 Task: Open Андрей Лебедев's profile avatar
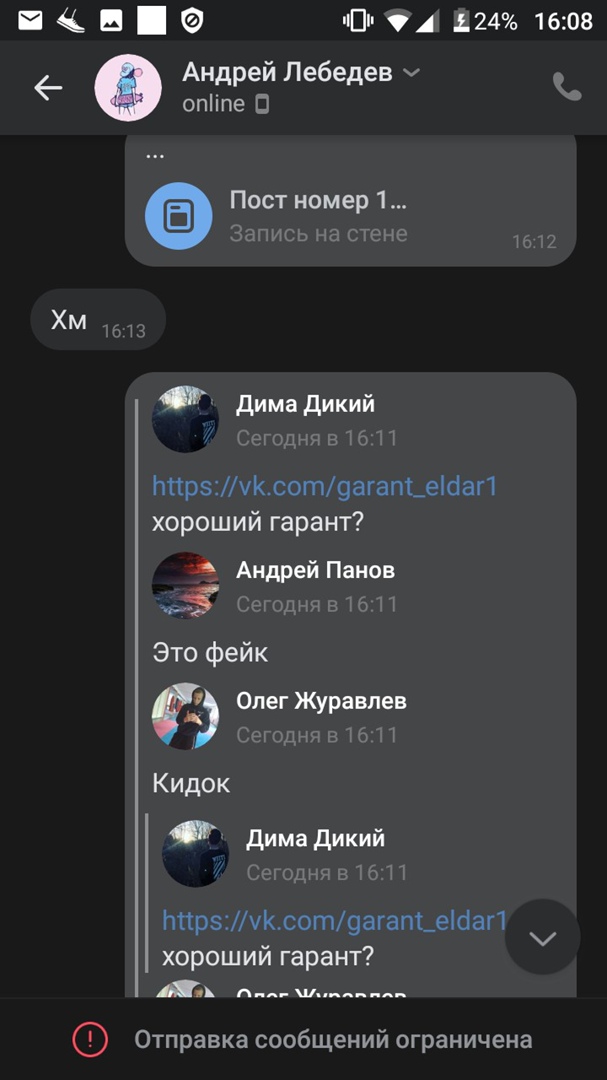128,88
